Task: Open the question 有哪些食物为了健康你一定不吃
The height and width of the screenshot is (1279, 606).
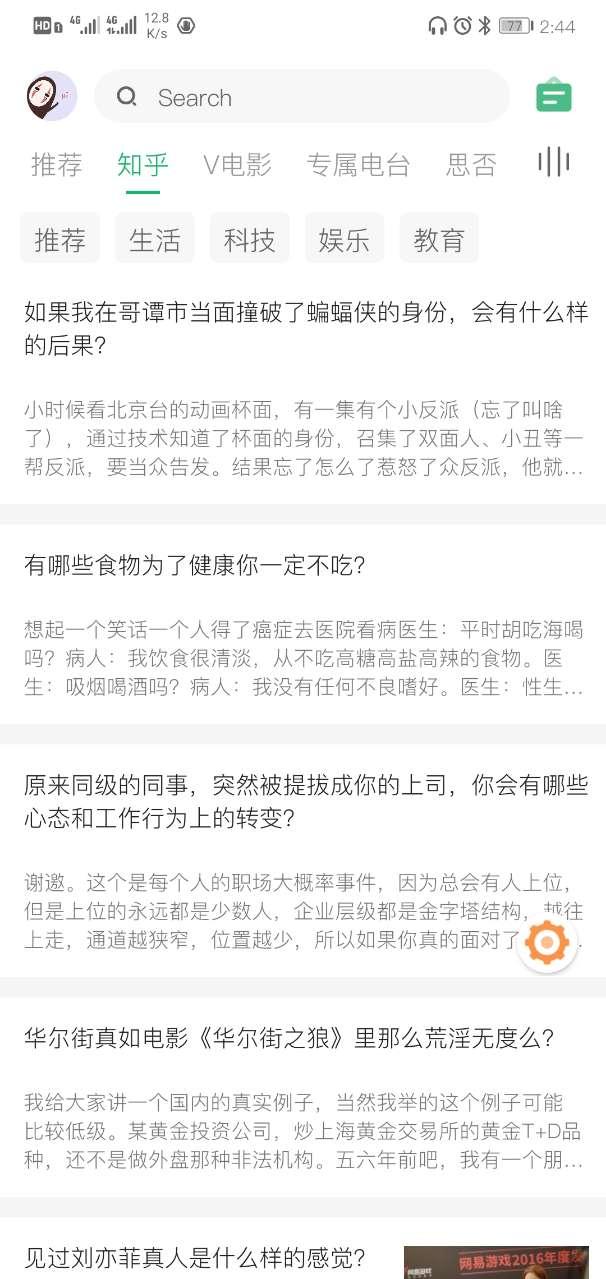Action: click(195, 566)
